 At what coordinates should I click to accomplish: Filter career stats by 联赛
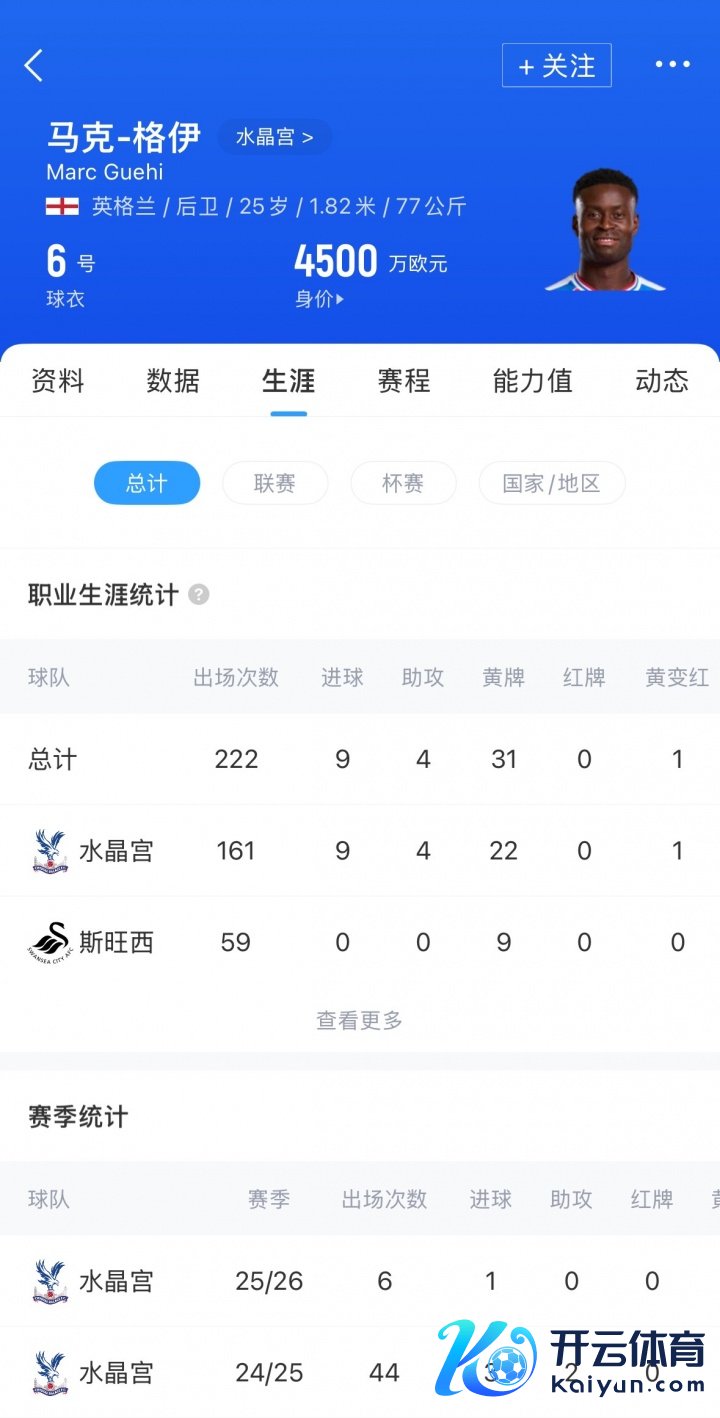(275, 484)
